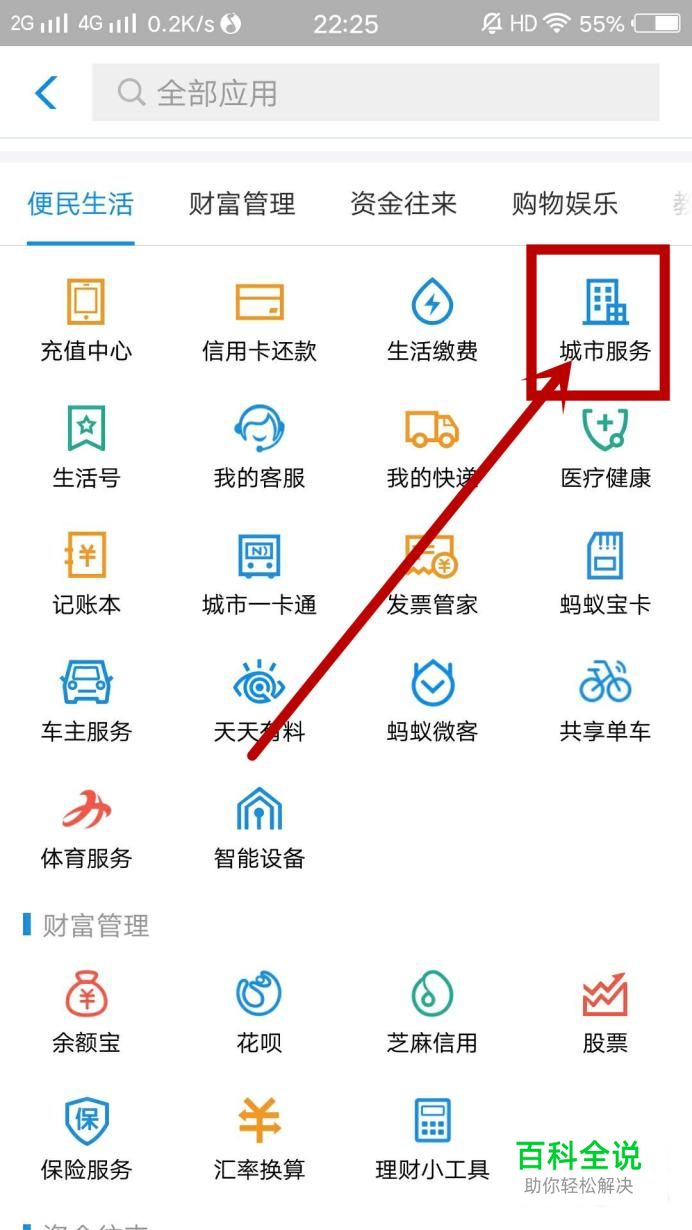Open 生活缴费 utility payments

(432, 320)
